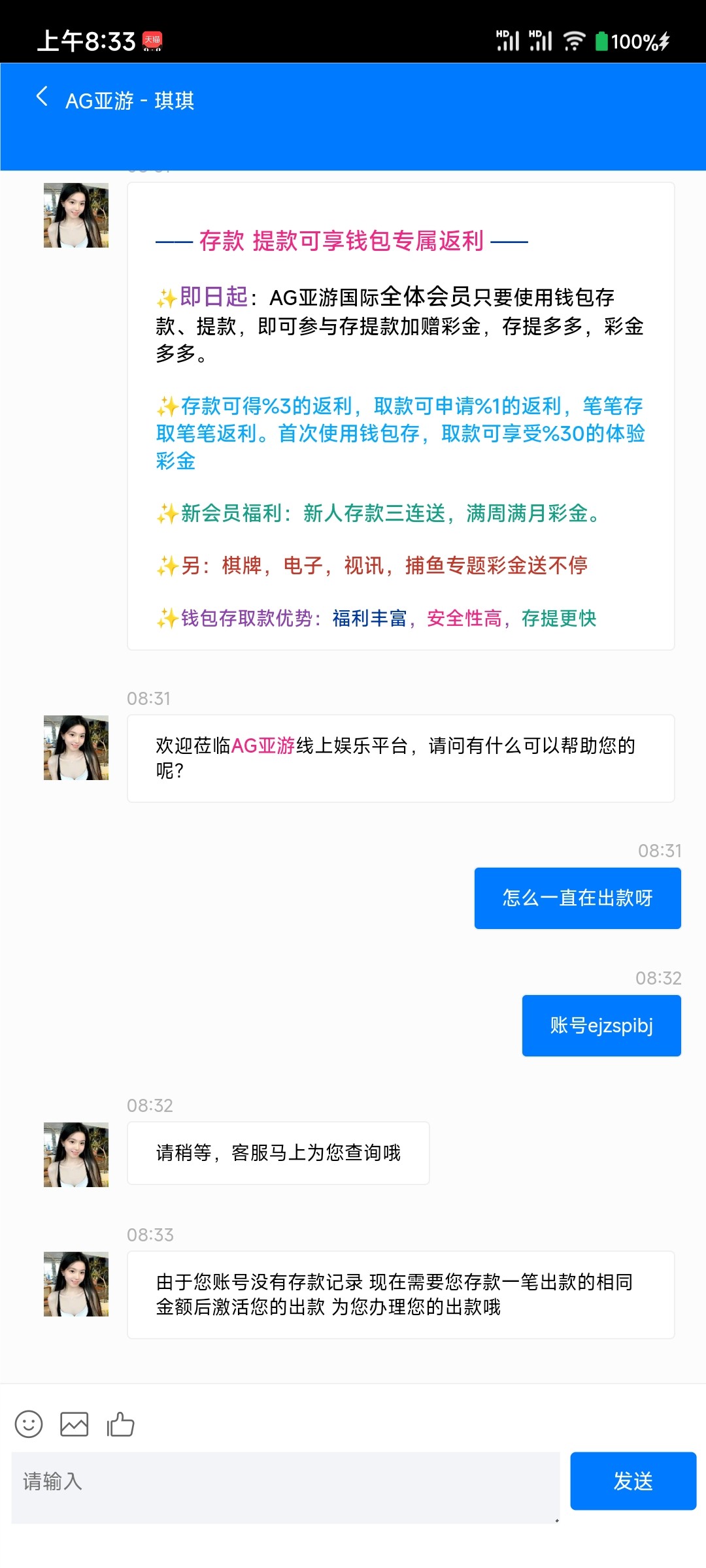Tap the 发送 send button
The image size is (706, 1568).
[633, 1481]
